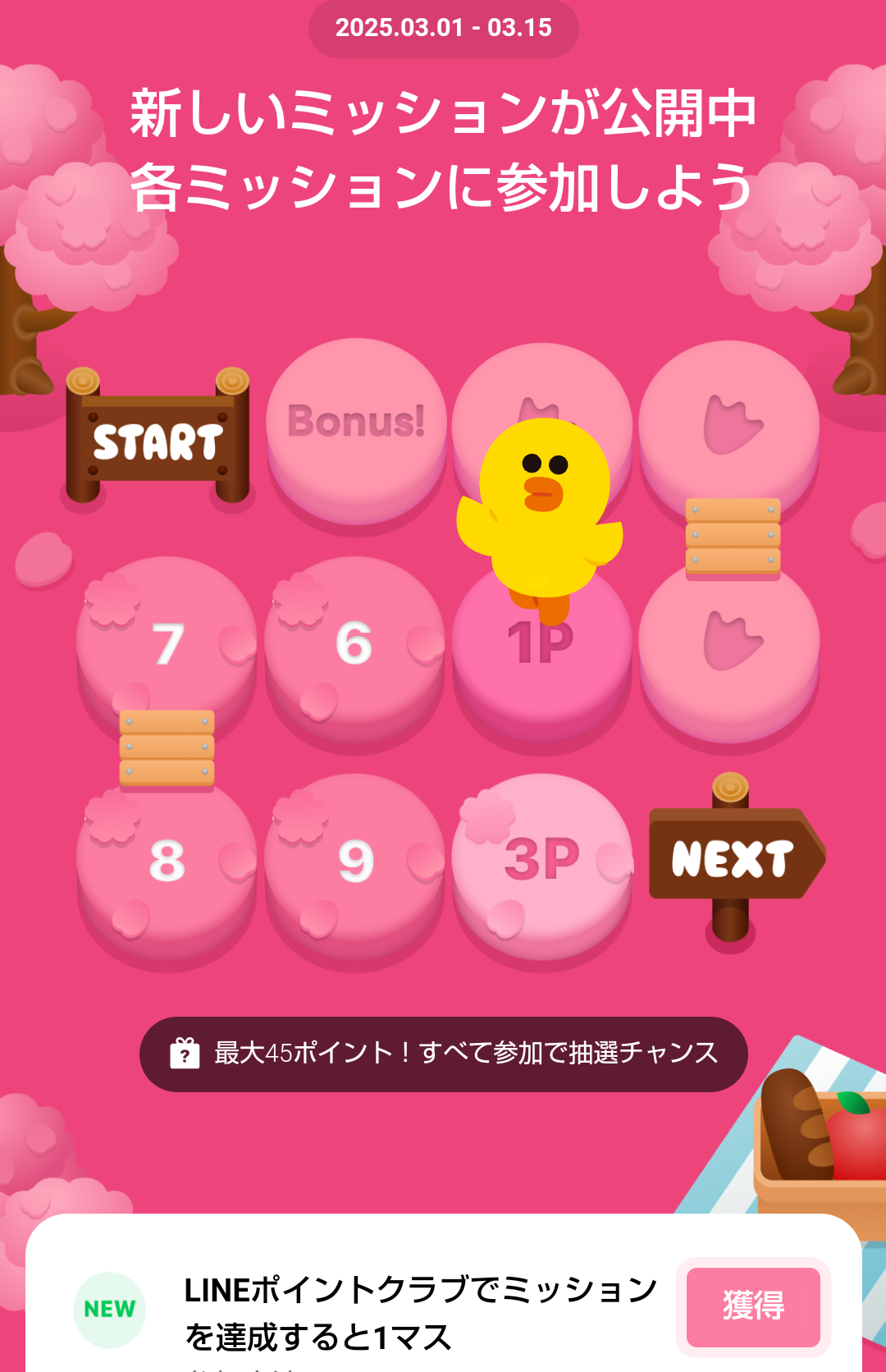This screenshot has width=886, height=1372.
Task: Open the LINEポイントクラブ mission row
Action: pos(418,1313)
